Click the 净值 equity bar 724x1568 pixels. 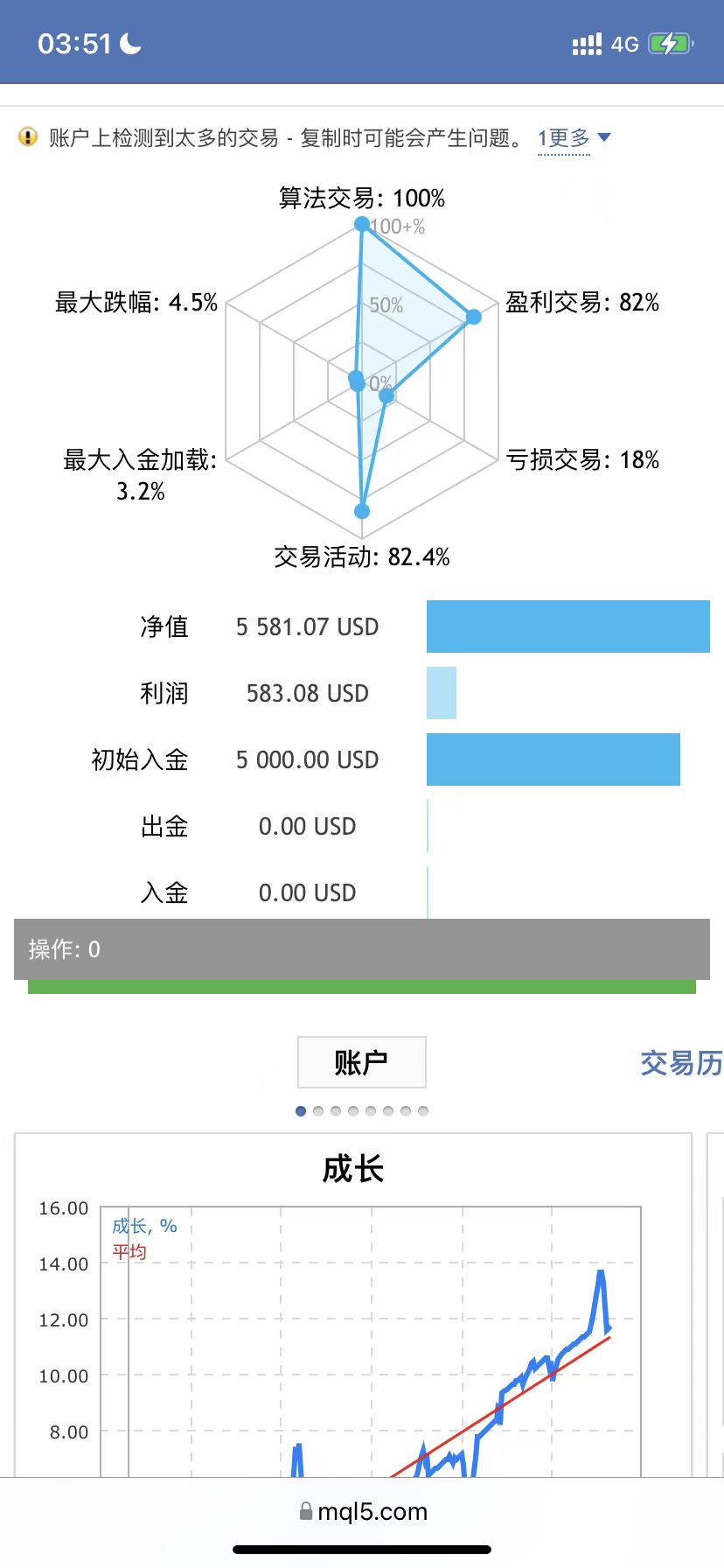click(x=567, y=626)
